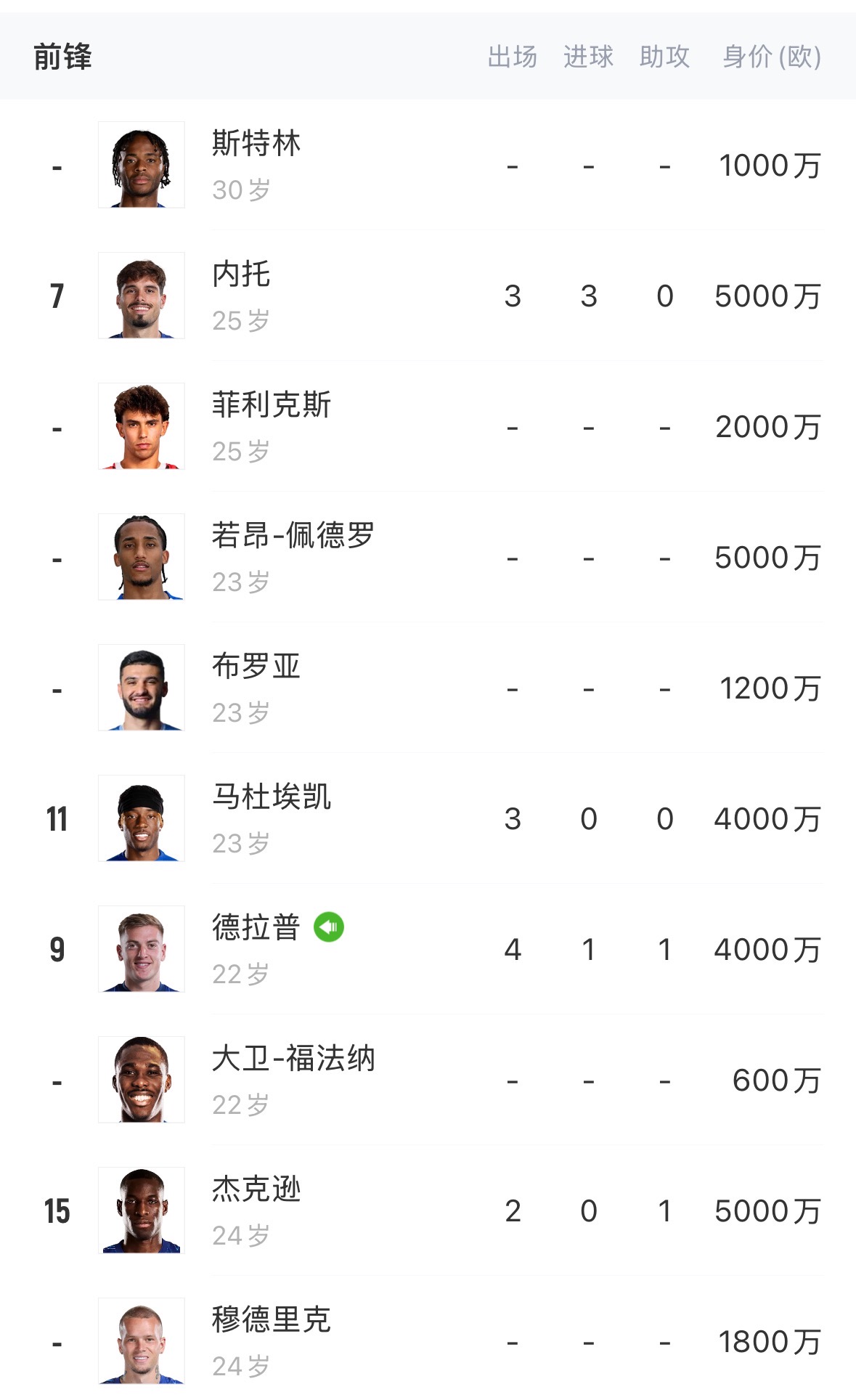The image size is (856, 1400).
Task: Open the 德拉普 player row
Action: tap(428, 949)
